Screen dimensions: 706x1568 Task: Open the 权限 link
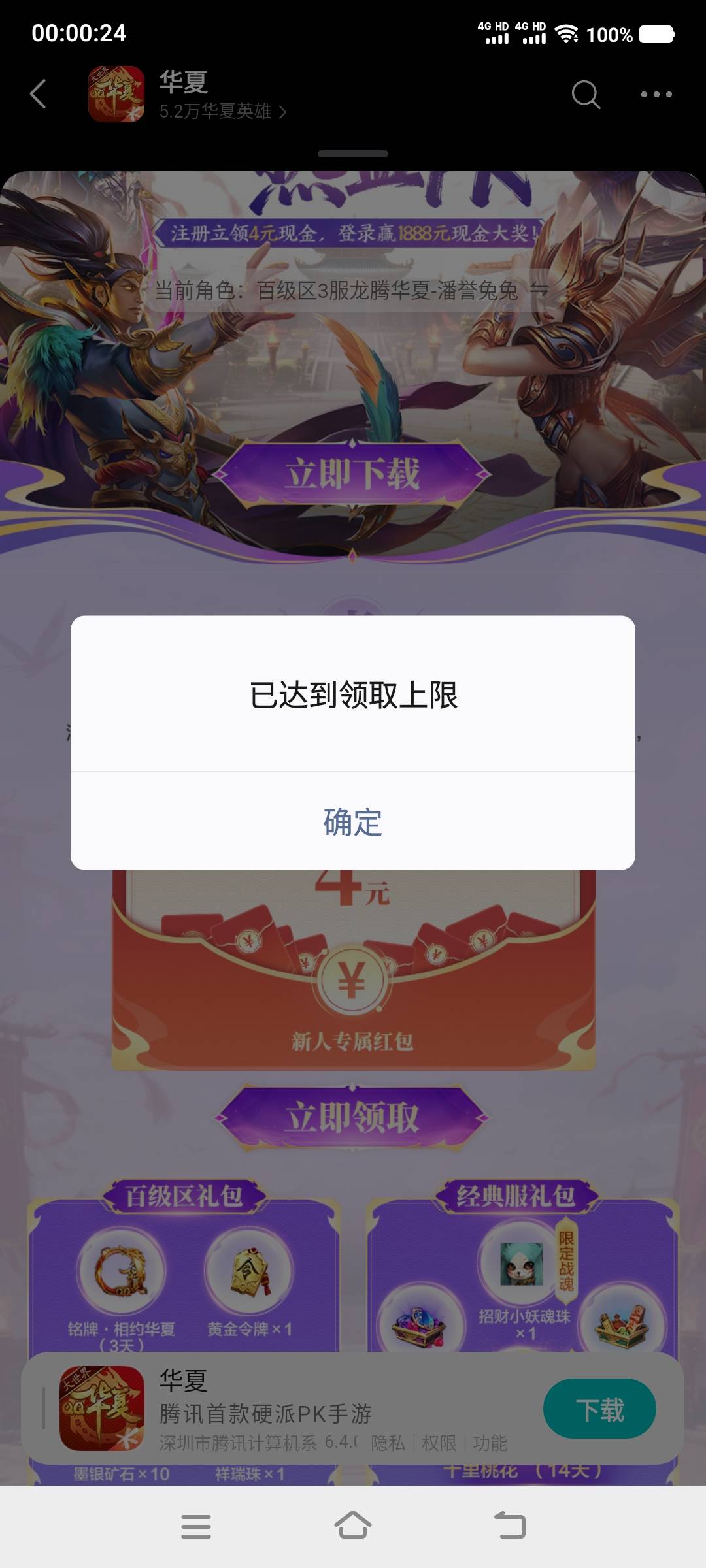click(439, 1443)
